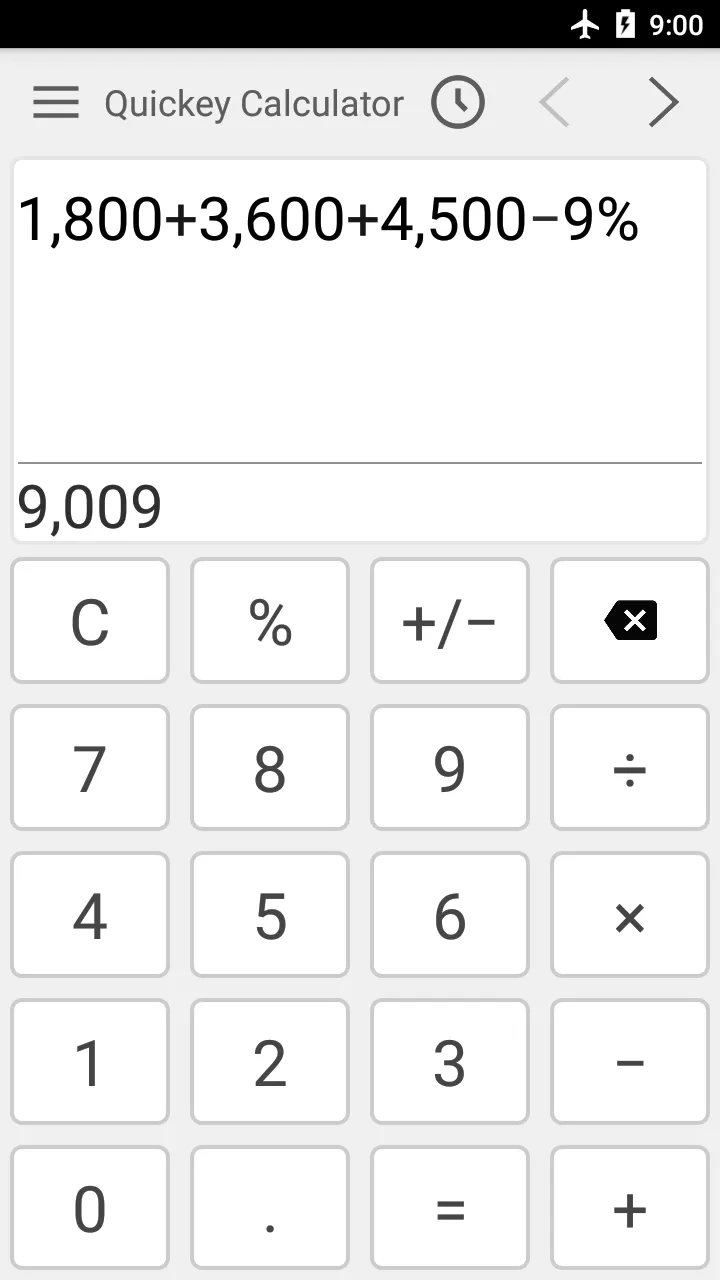The image size is (720, 1280).
Task: Tap the percent key
Action: point(270,621)
